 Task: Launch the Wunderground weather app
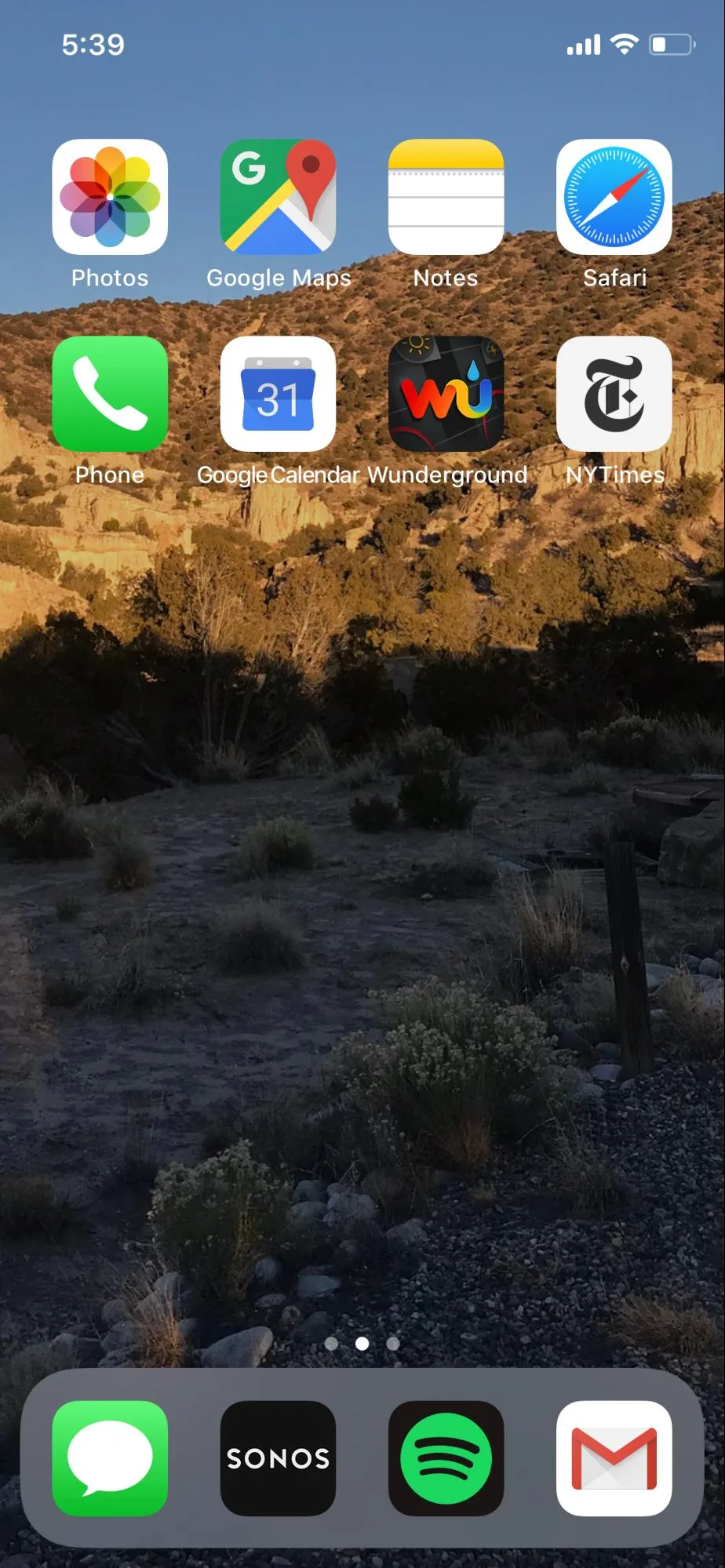click(x=446, y=394)
